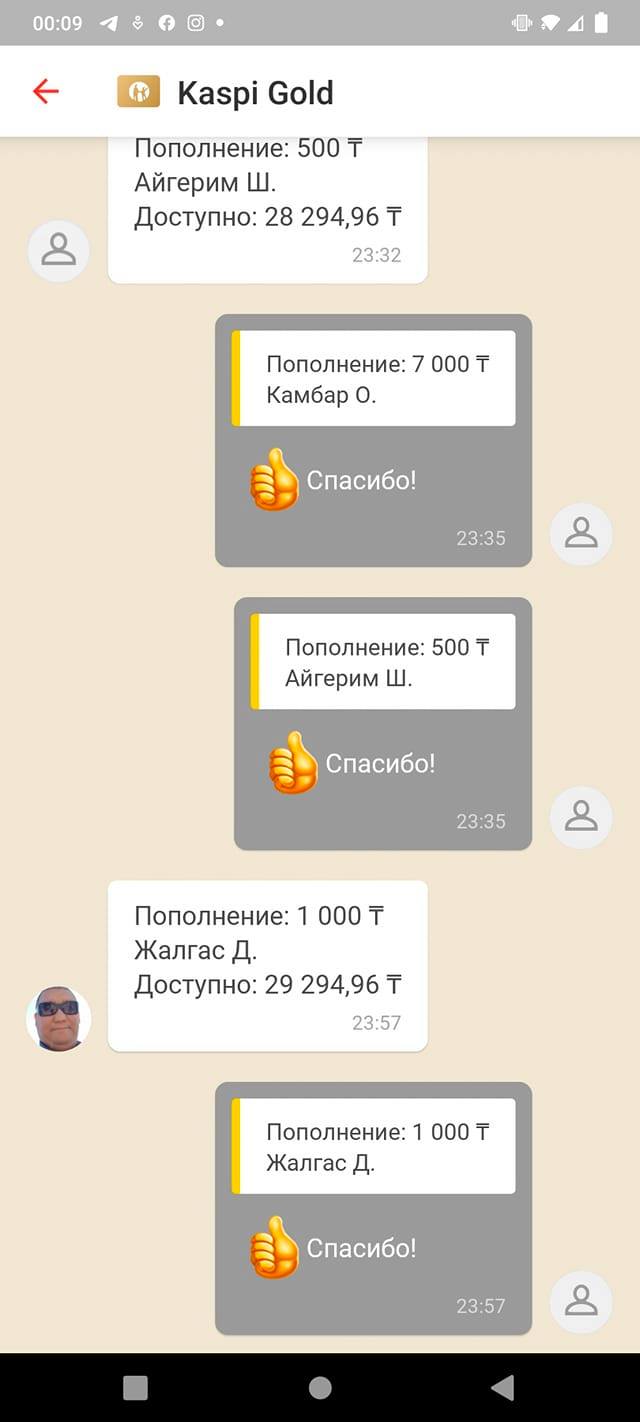Go back using the red arrow
Screen dimensions: 640x1422
pos(46,92)
